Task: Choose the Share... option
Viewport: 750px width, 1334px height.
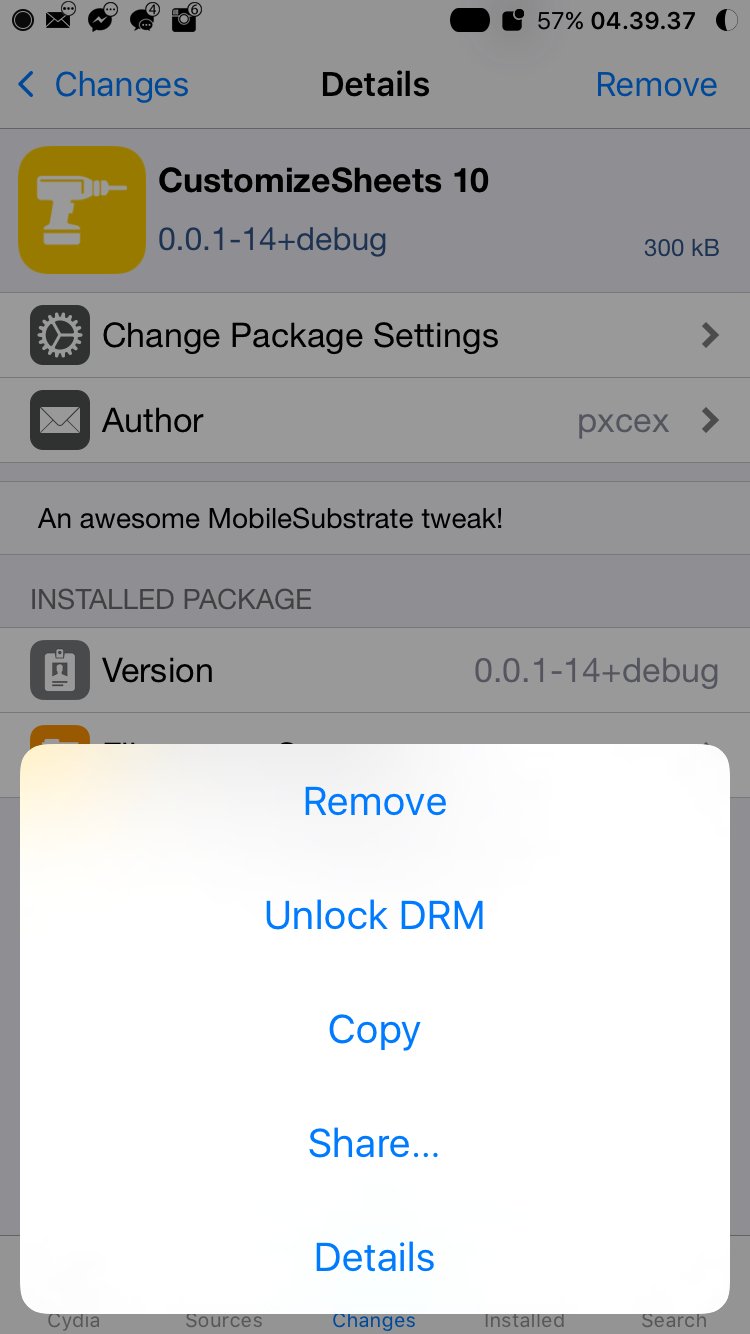Action: coord(375,1143)
